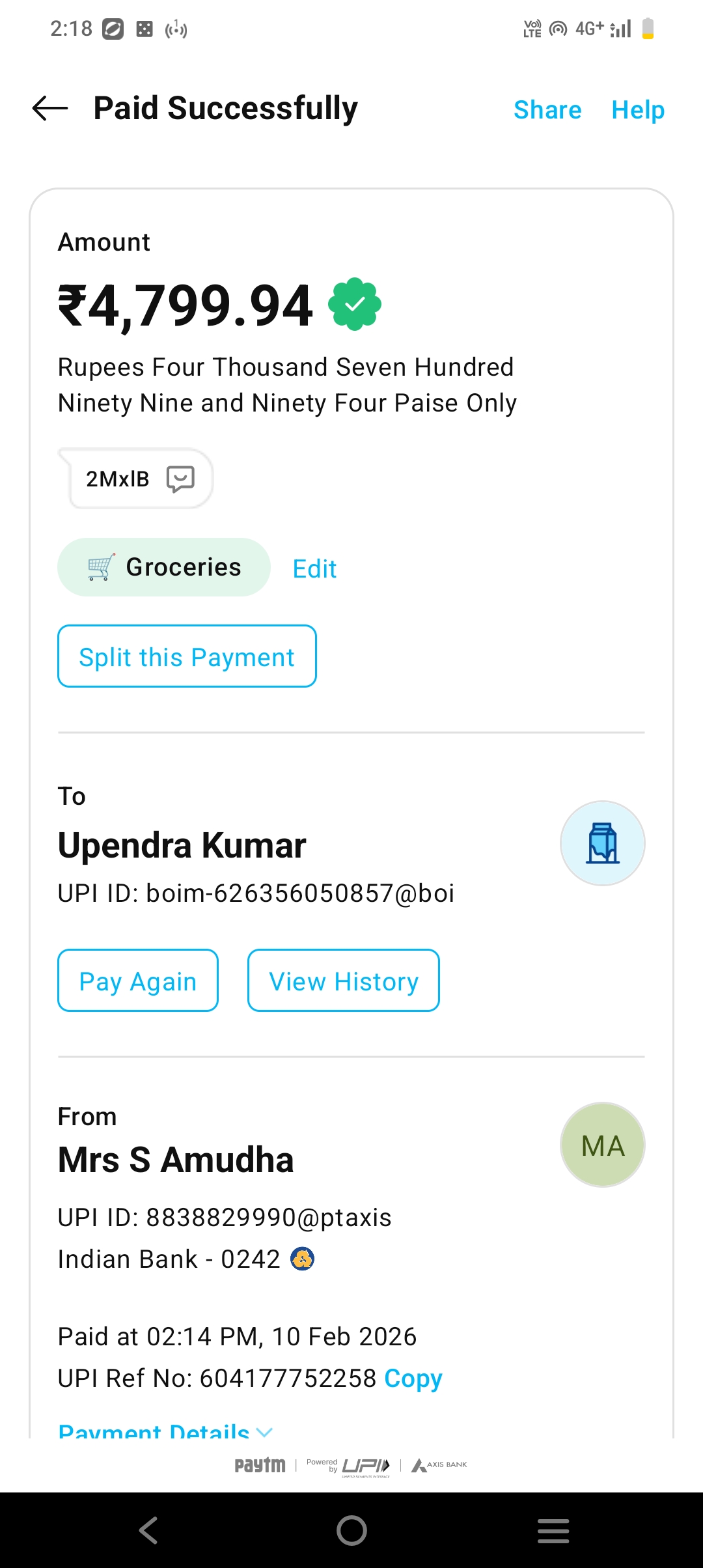Image resolution: width=703 pixels, height=1568 pixels.
Task: Copy the UPI Ref No
Action: tap(413, 1378)
